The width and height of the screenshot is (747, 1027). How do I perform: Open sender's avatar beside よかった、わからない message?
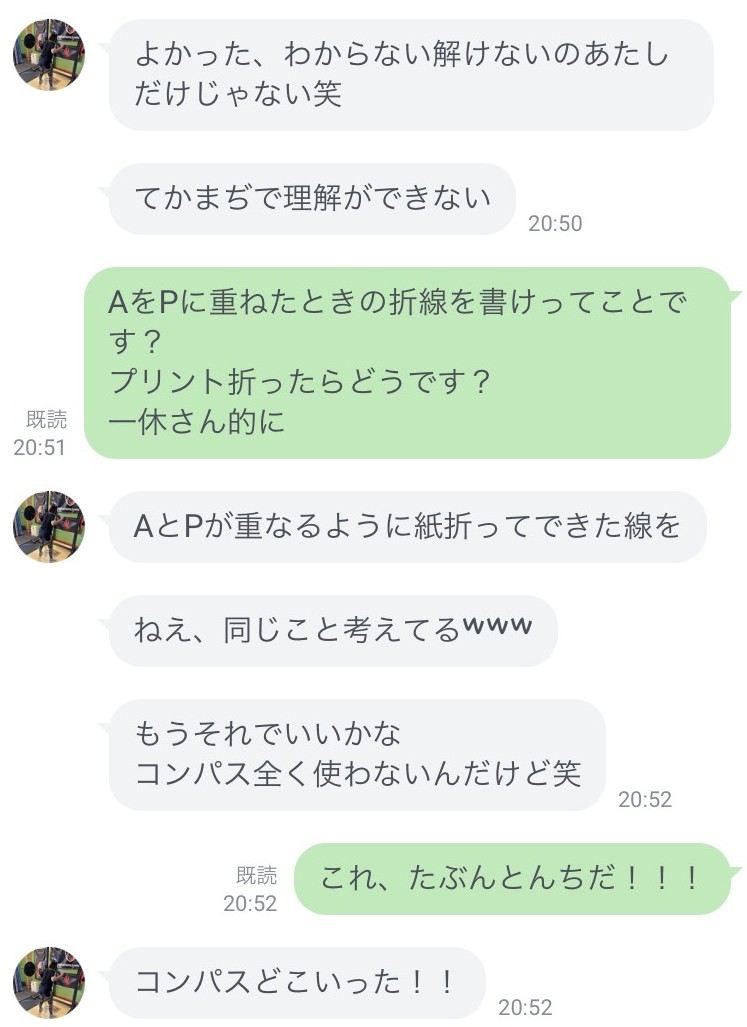(x=49, y=55)
